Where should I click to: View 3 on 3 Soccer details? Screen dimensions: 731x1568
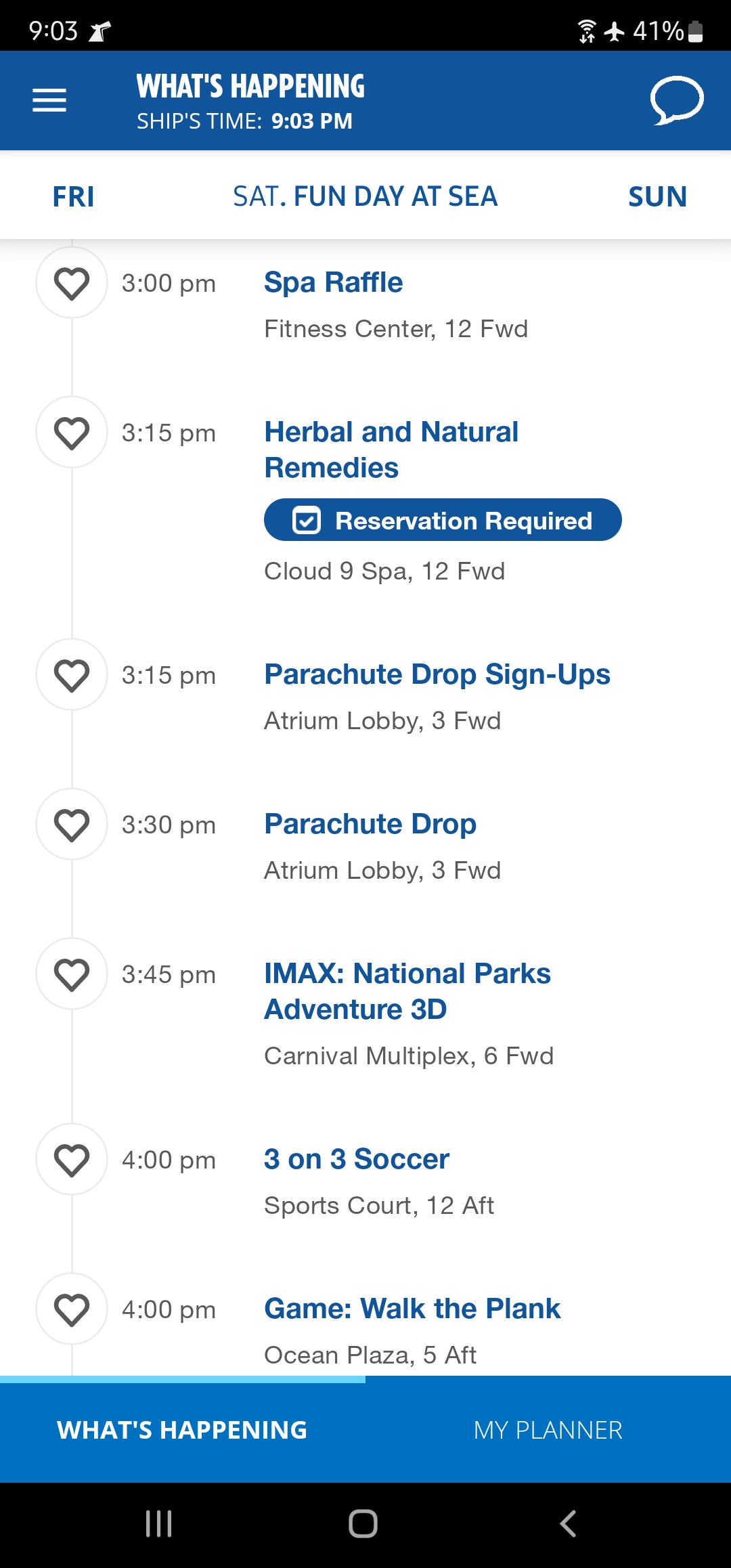(x=357, y=1159)
